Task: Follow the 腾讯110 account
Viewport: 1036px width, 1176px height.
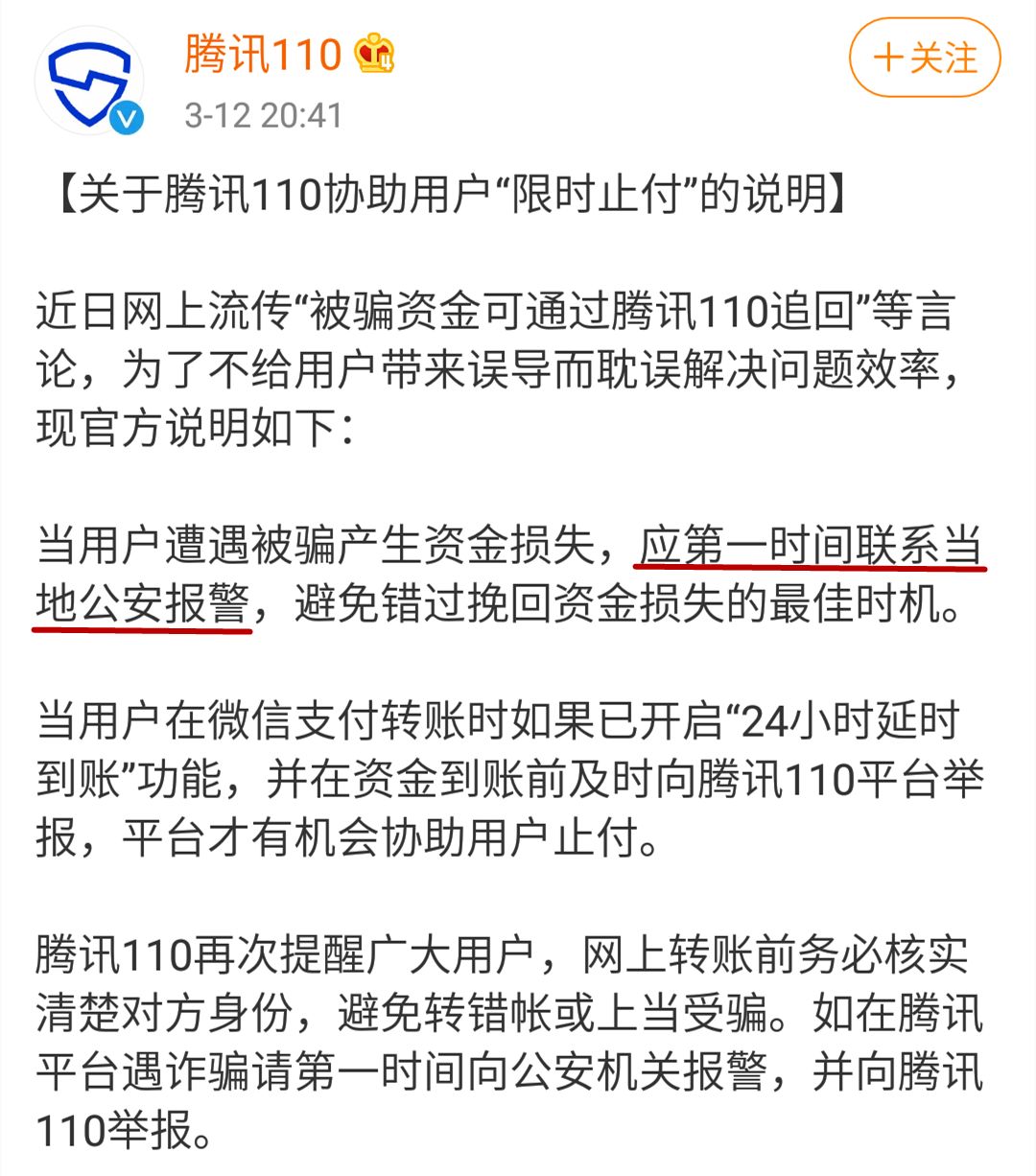Action: [x=924, y=59]
